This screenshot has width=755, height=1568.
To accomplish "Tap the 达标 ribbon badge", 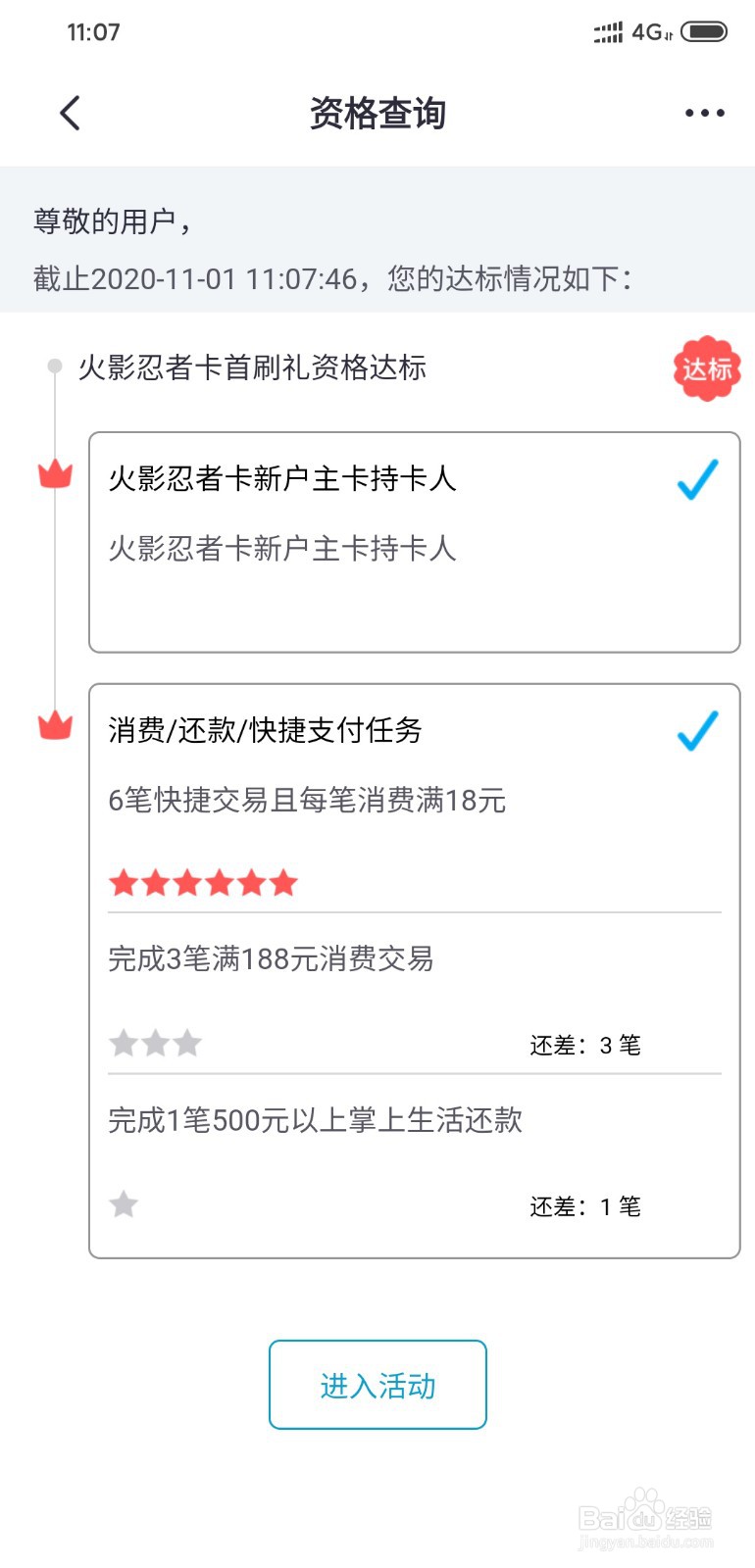I will coord(705,369).
